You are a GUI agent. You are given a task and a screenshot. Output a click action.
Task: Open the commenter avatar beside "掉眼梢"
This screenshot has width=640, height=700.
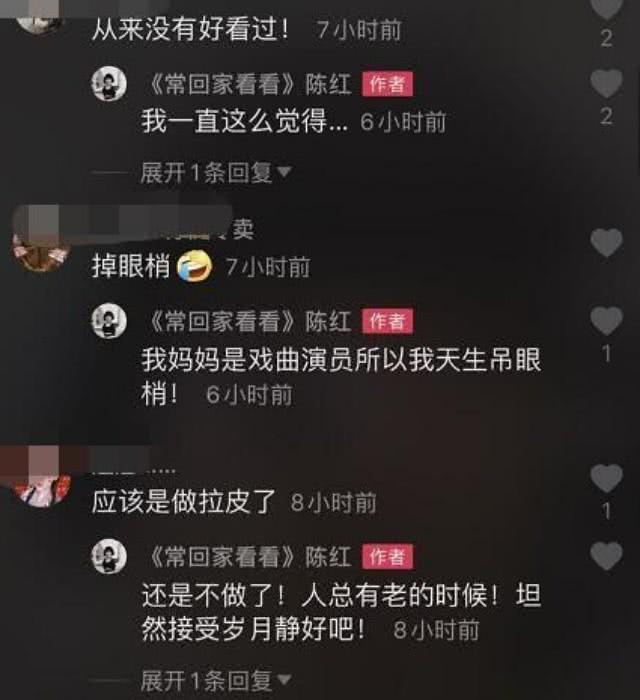42,247
